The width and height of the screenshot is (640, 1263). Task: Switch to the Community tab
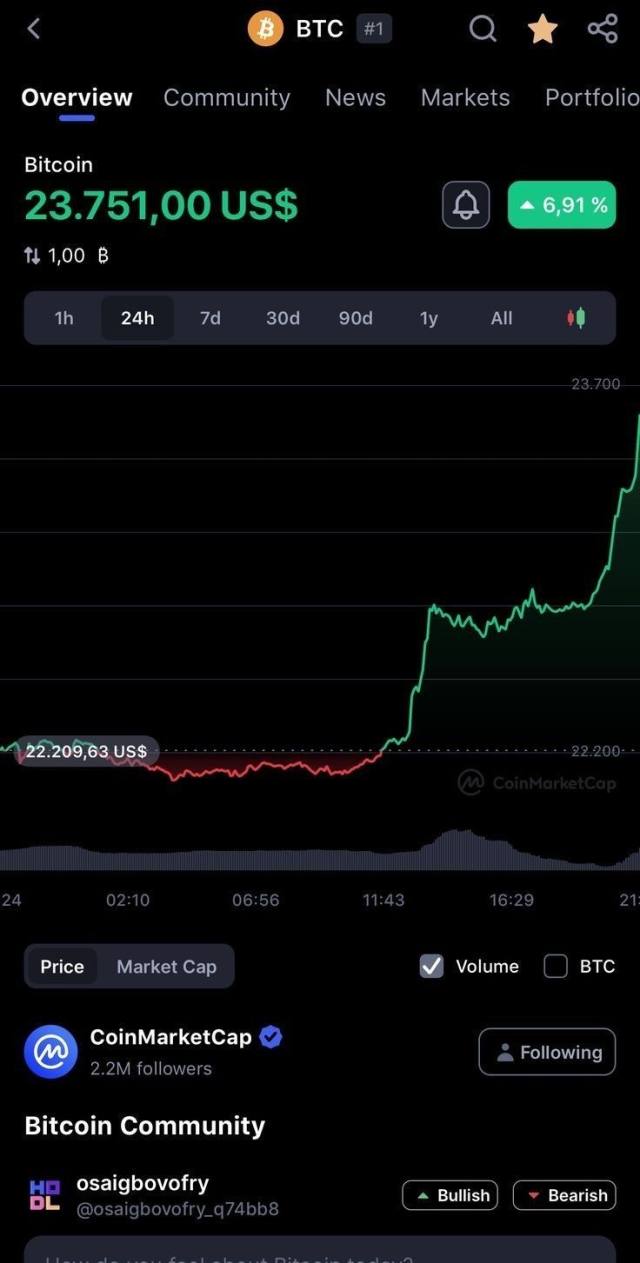tap(227, 98)
